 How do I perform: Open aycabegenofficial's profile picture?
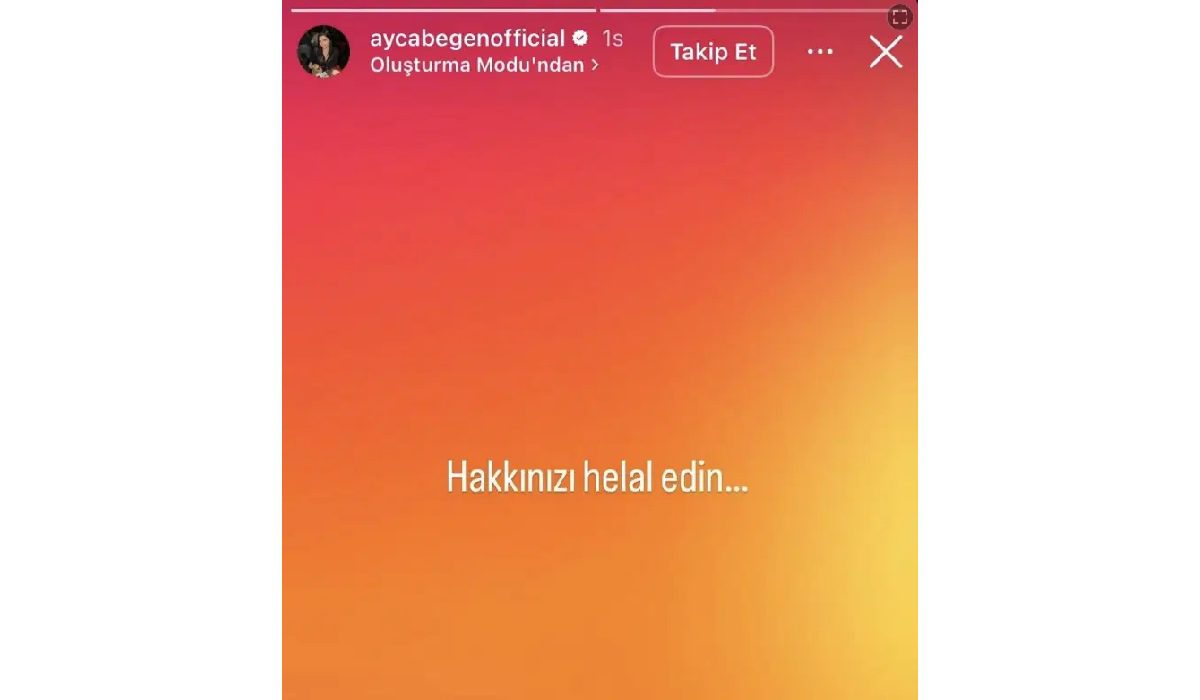(x=324, y=52)
